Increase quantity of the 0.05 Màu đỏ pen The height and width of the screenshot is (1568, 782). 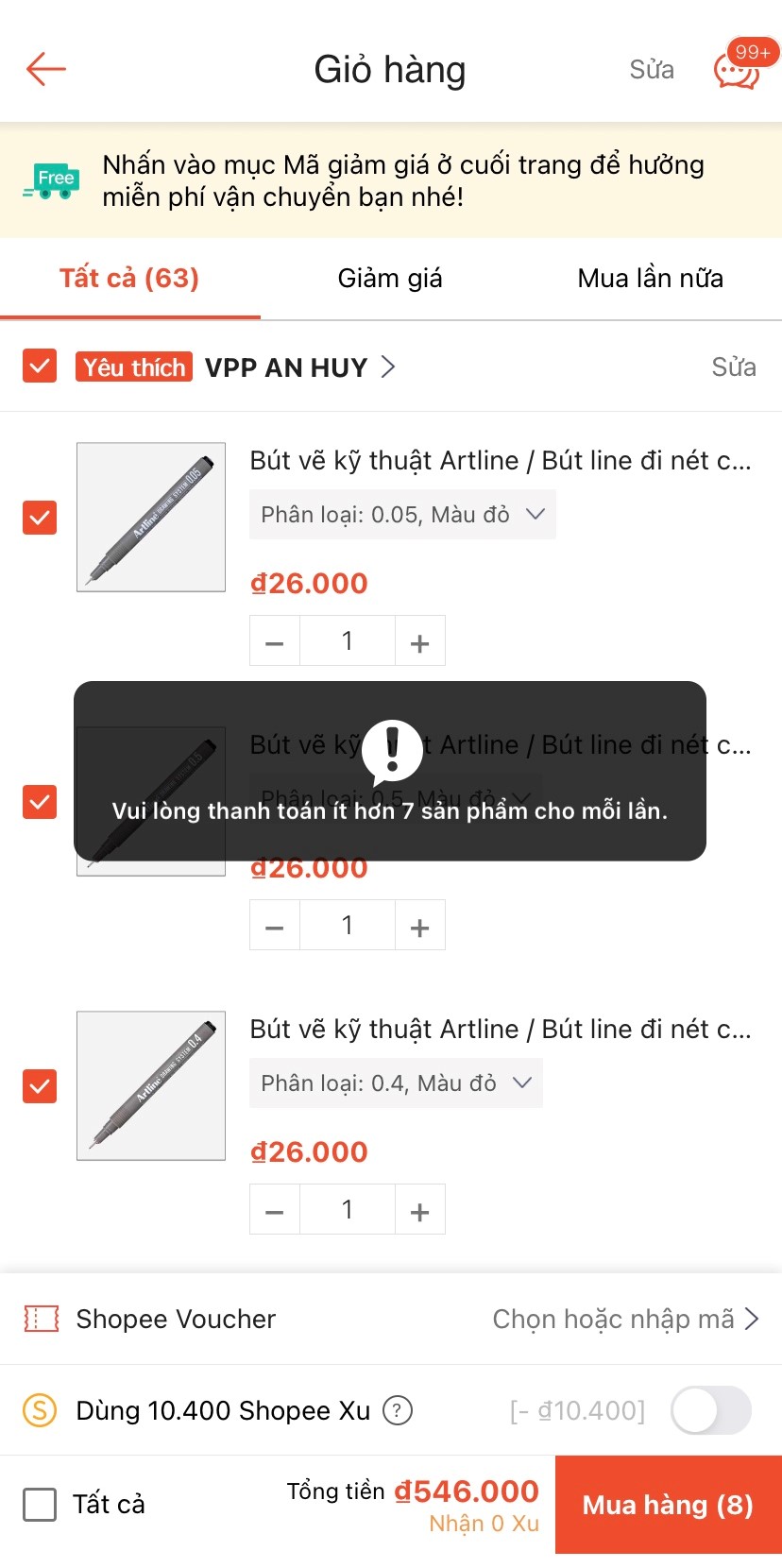click(420, 642)
